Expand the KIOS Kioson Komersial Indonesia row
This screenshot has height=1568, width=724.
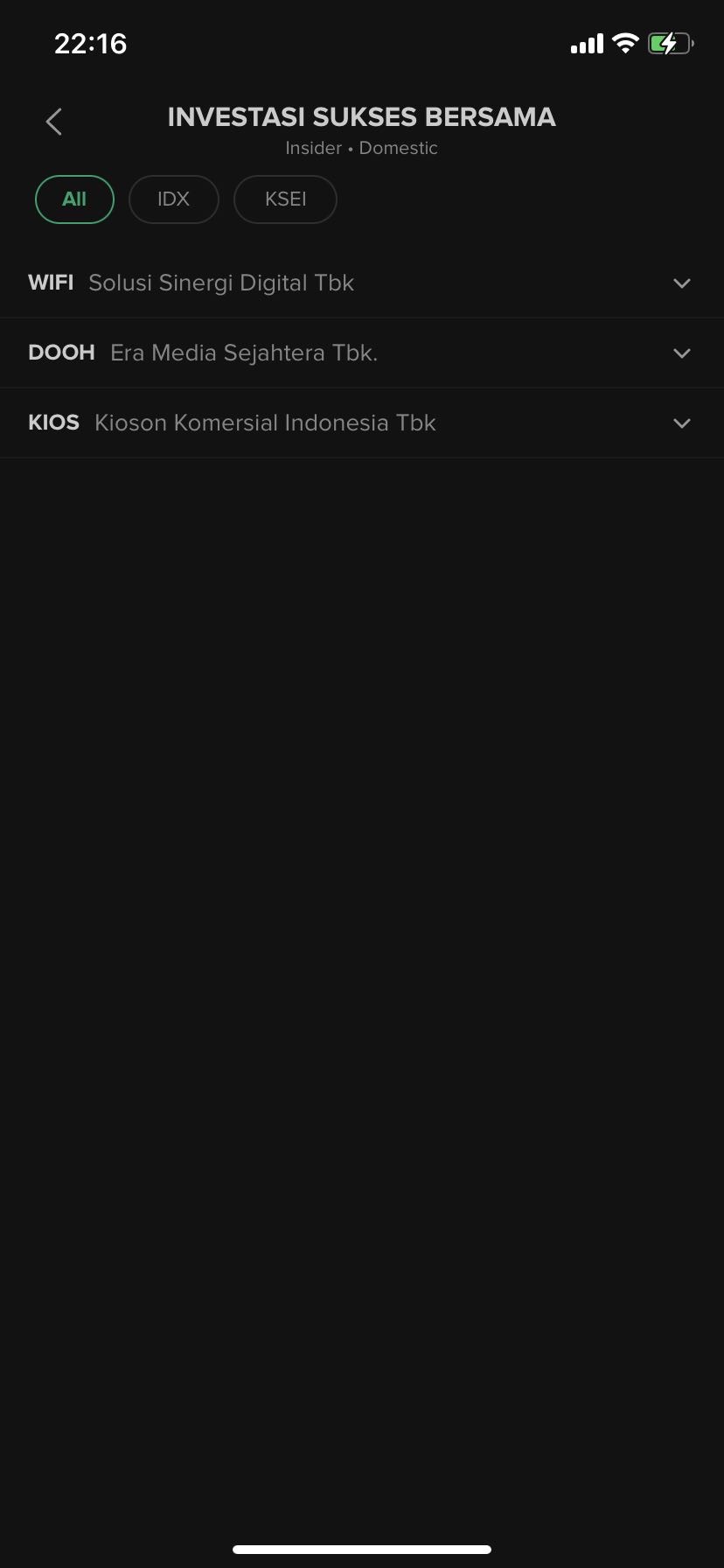pos(681,423)
